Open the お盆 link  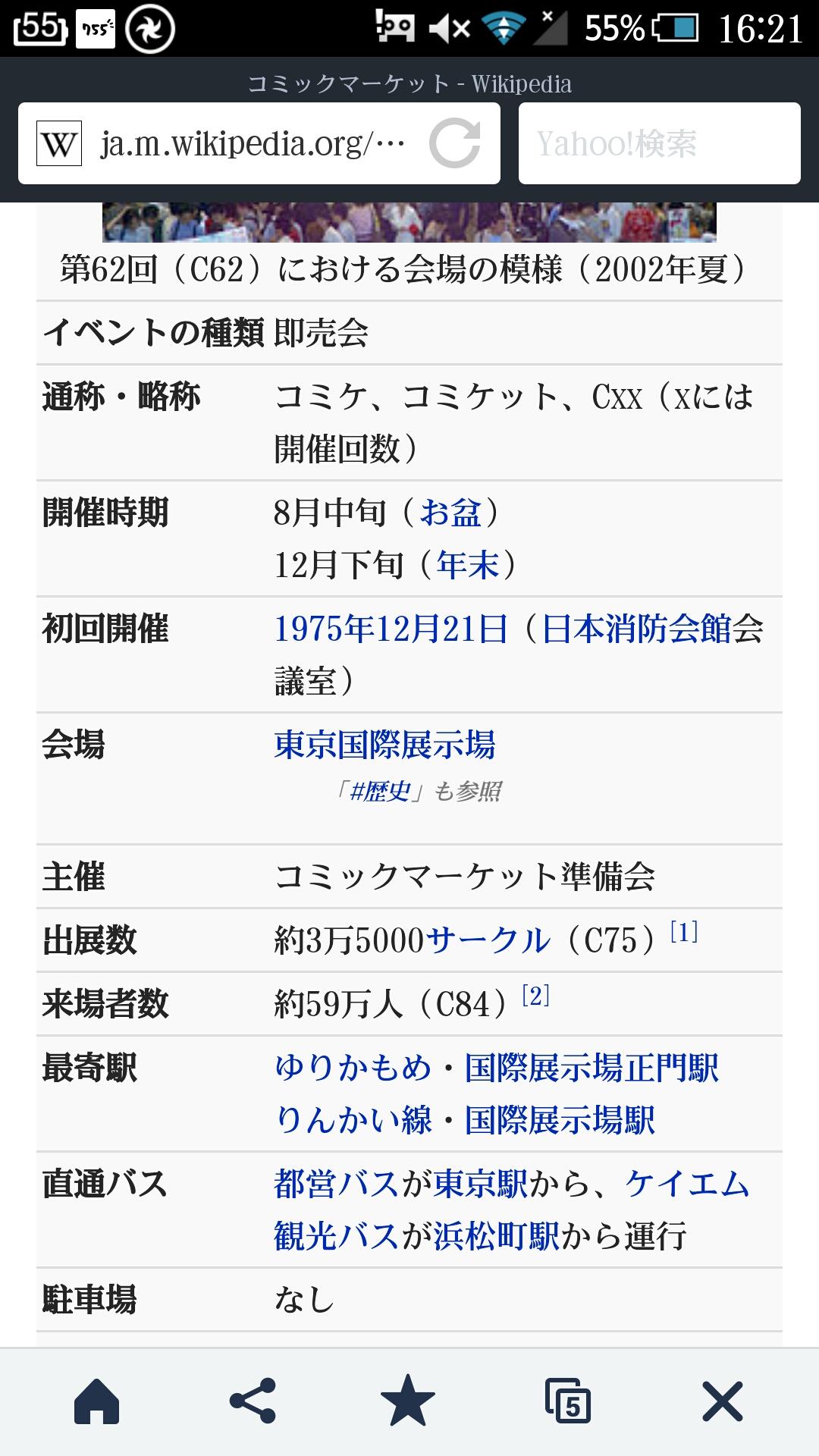click(x=450, y=513)
